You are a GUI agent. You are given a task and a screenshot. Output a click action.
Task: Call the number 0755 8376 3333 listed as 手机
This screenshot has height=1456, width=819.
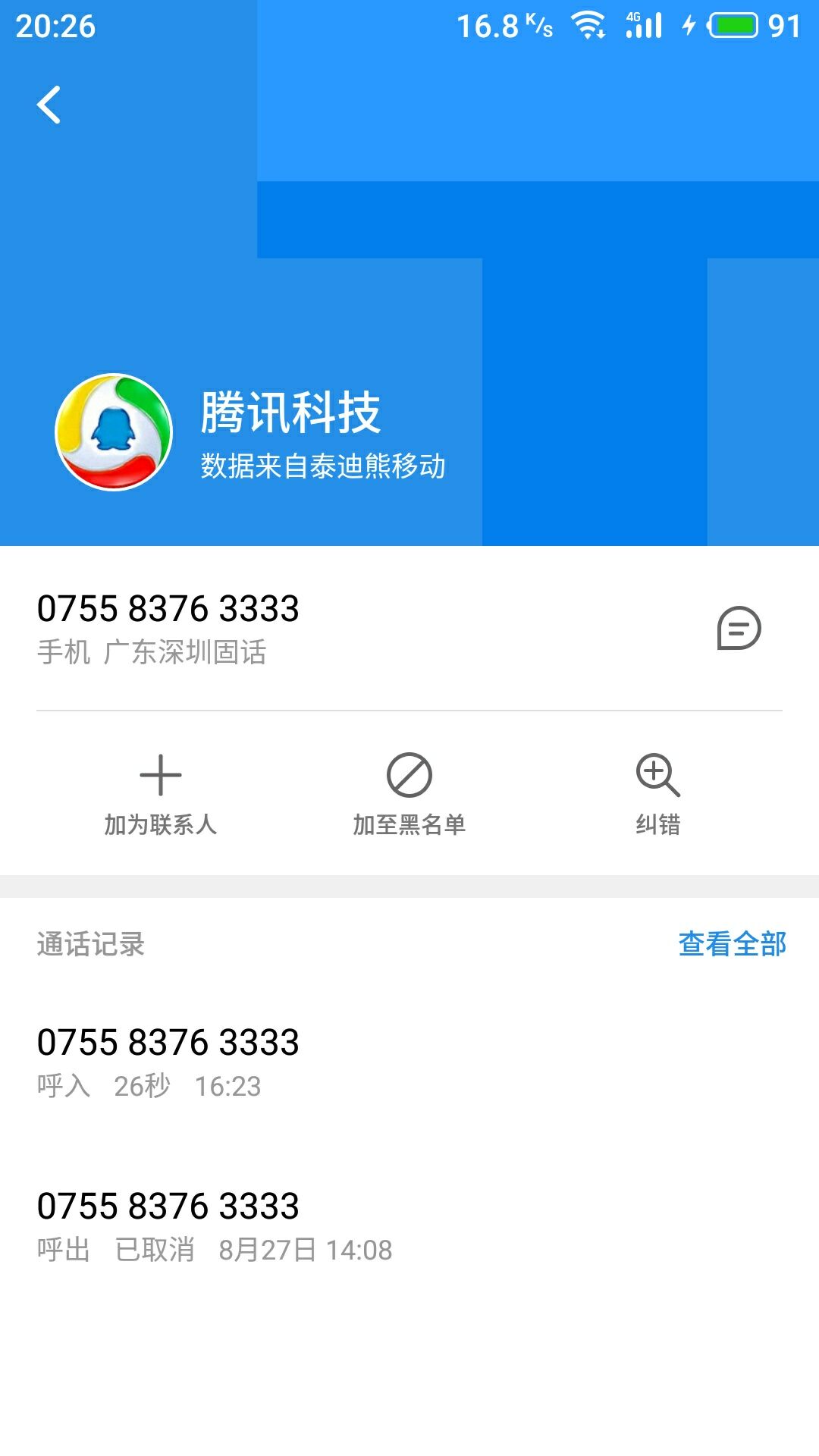pos(168,627)
